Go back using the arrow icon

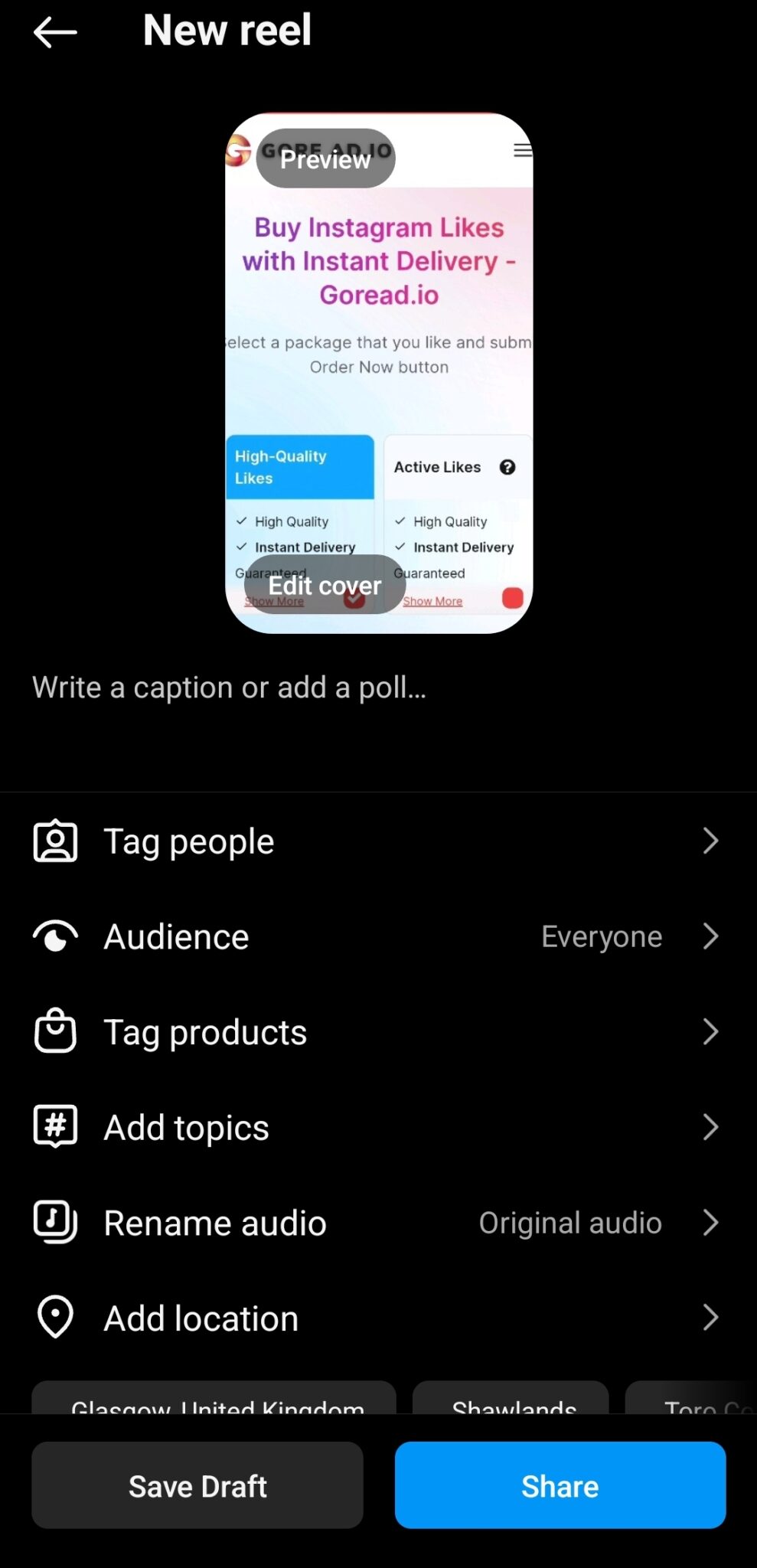coord(54,32)
